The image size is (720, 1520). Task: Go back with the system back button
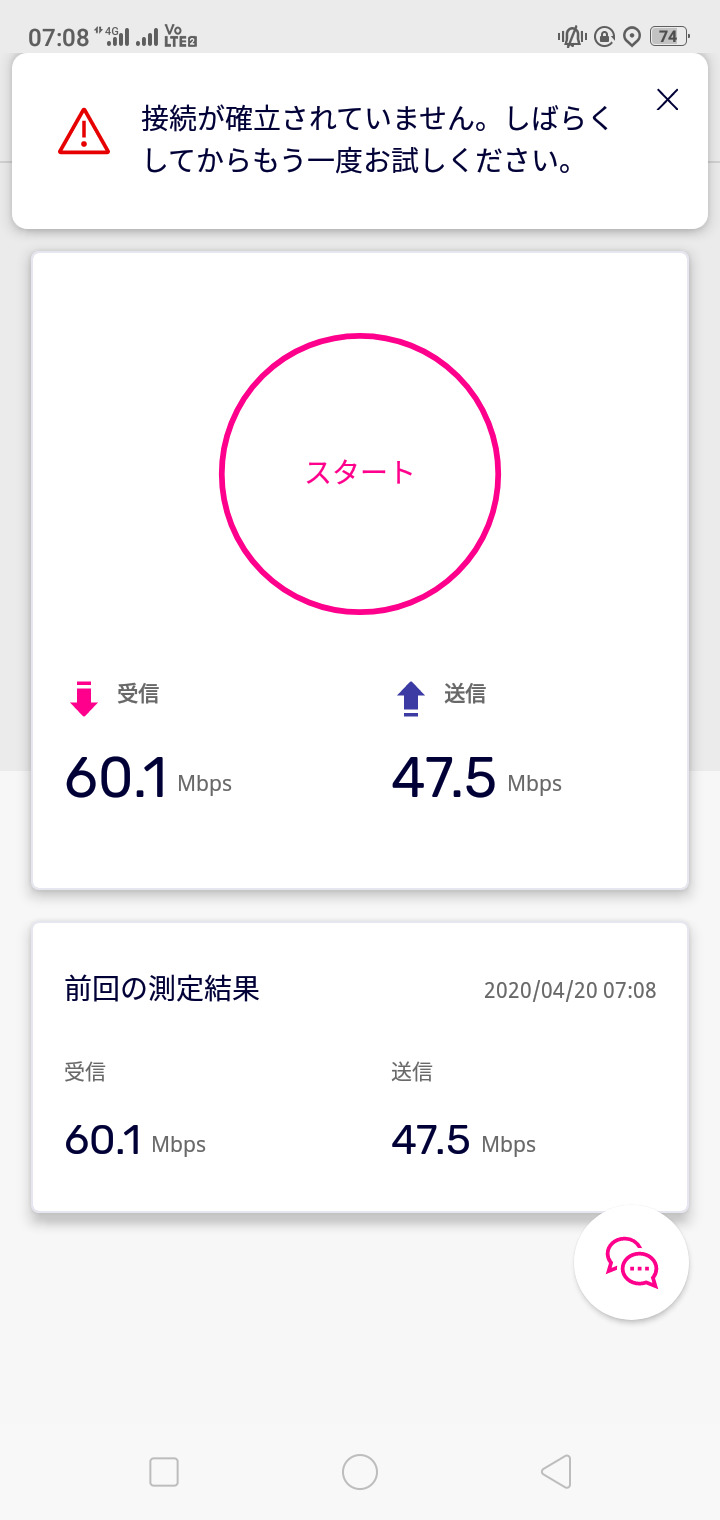(556, 1471)
